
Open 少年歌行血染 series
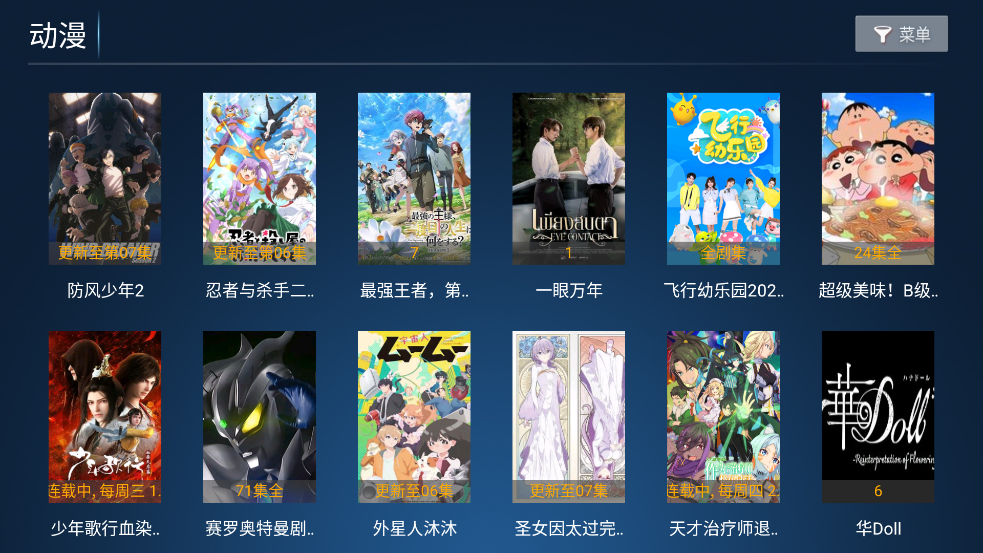click(x=105, y=417)
